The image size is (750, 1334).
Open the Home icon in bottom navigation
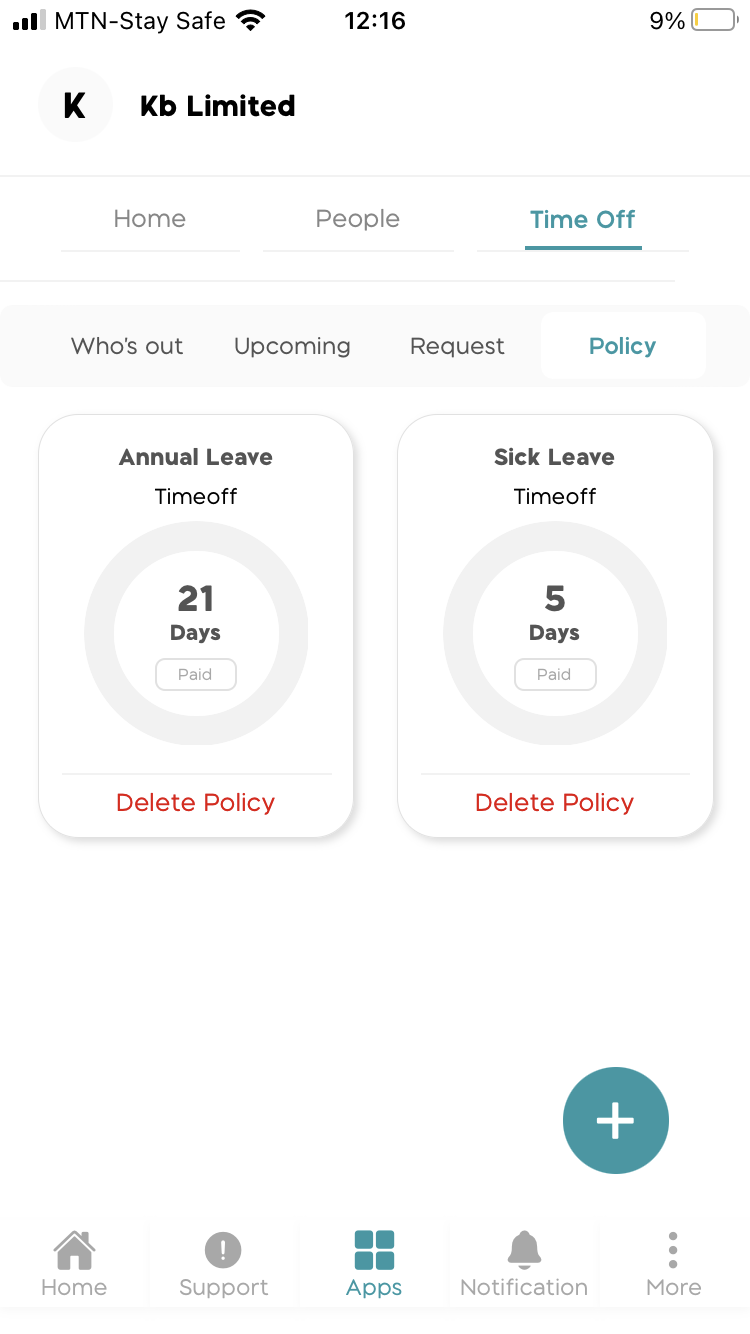pos(74,1262)
